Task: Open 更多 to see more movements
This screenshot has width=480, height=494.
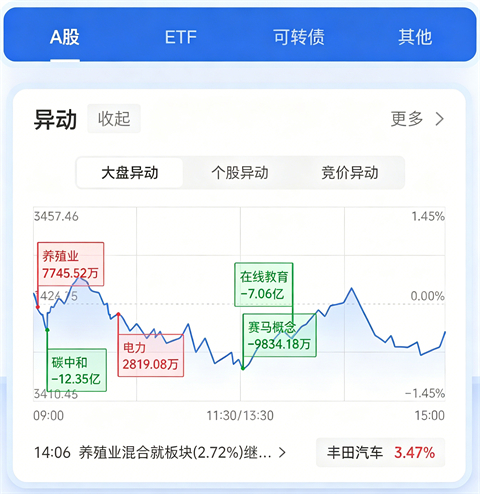Action: [417, 119]
